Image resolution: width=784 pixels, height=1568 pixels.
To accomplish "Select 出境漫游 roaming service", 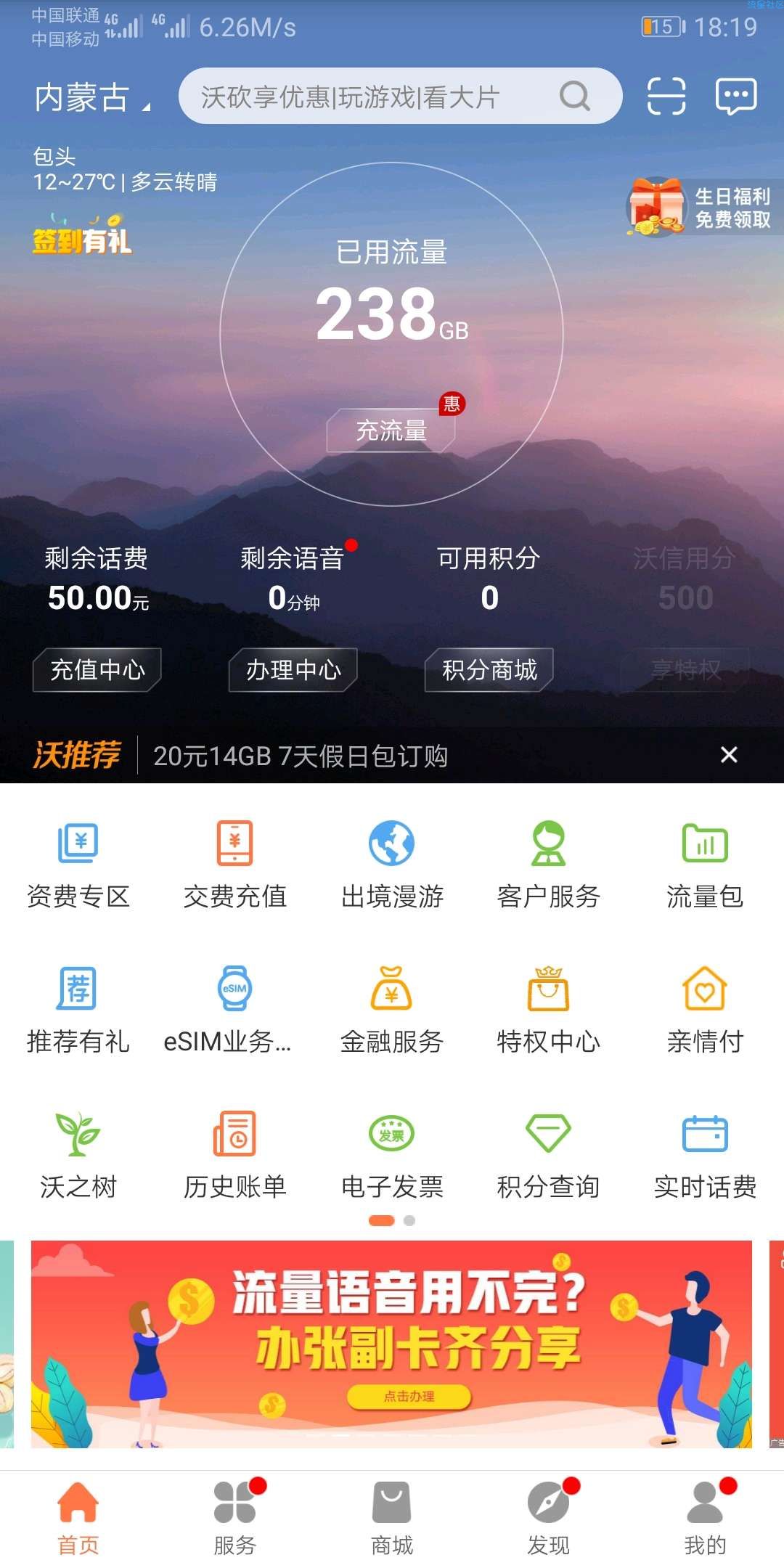I will tap(392, 865).
